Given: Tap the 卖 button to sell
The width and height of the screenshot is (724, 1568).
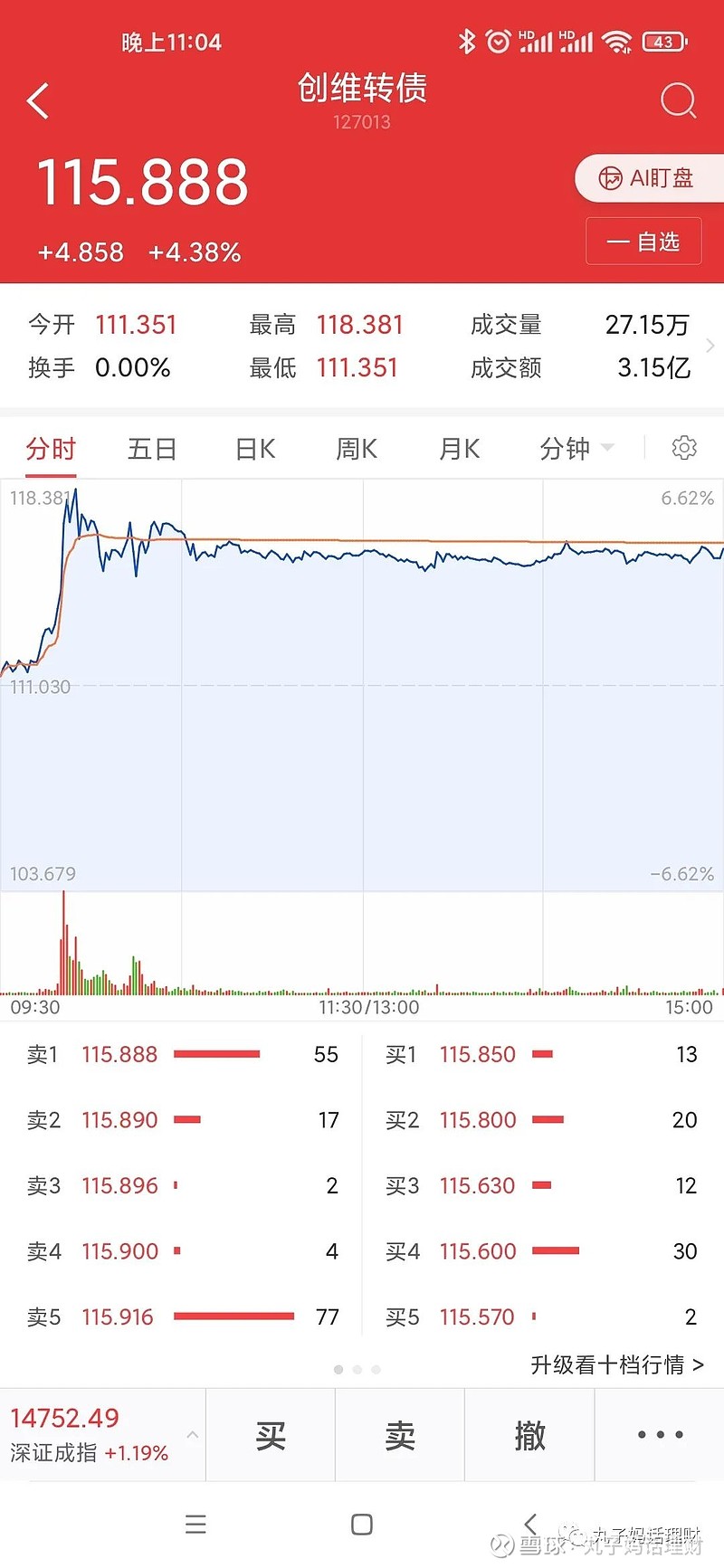Looking at the screenshot, I should click(400, 1435).
